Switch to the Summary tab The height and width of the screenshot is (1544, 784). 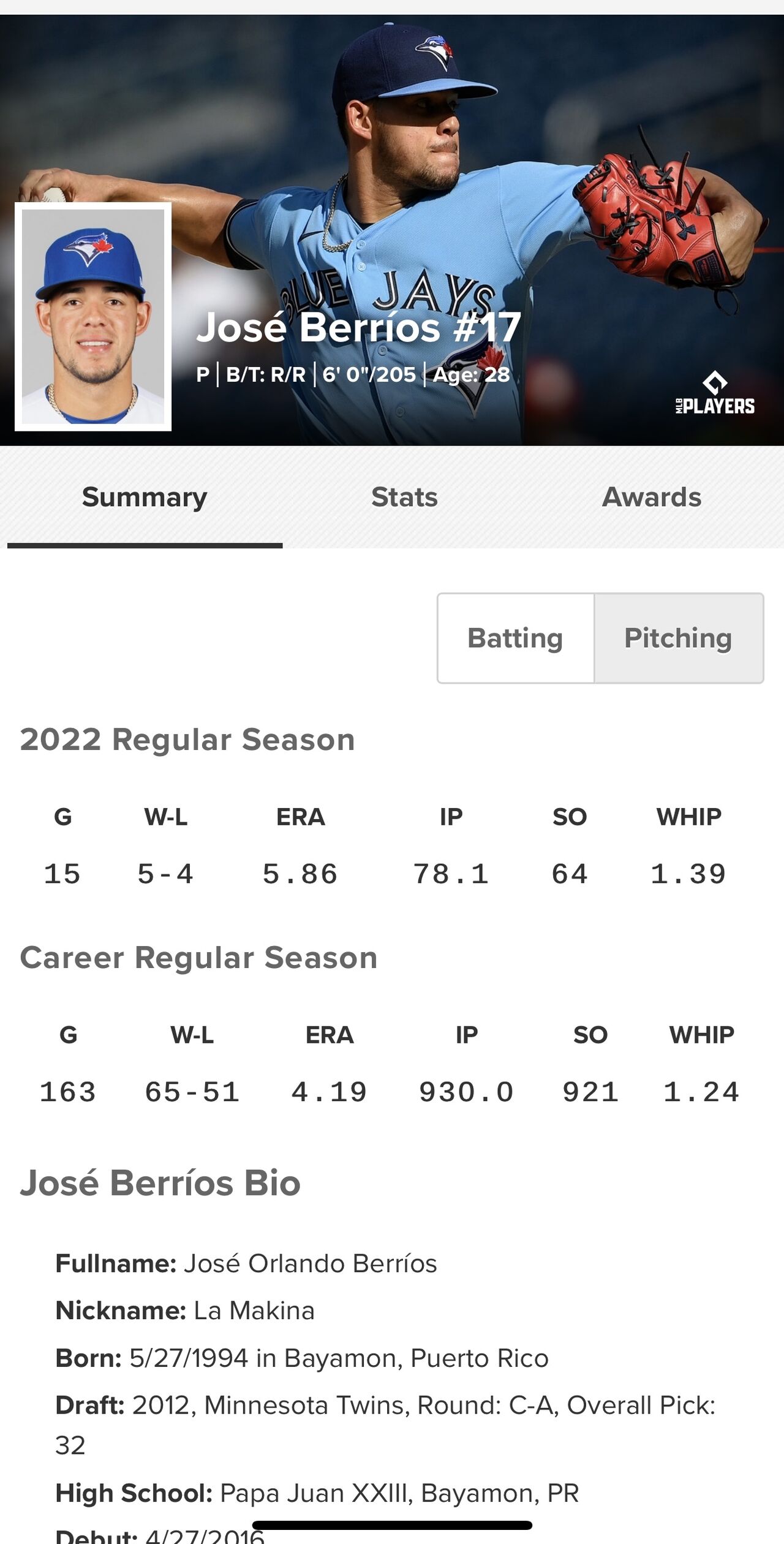click(145, 497)
